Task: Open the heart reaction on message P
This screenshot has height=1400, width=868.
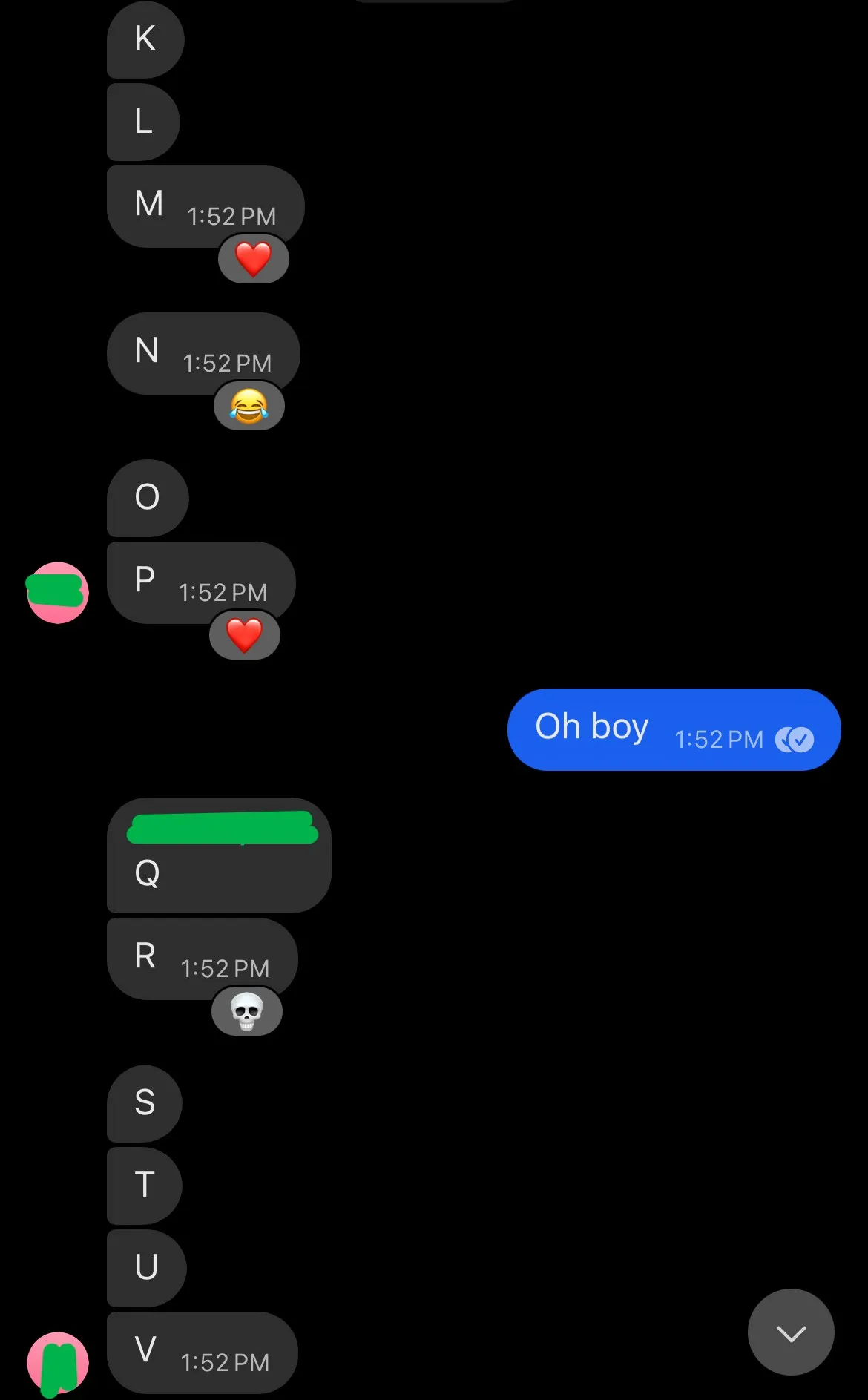Action: (x=244, y=636)
